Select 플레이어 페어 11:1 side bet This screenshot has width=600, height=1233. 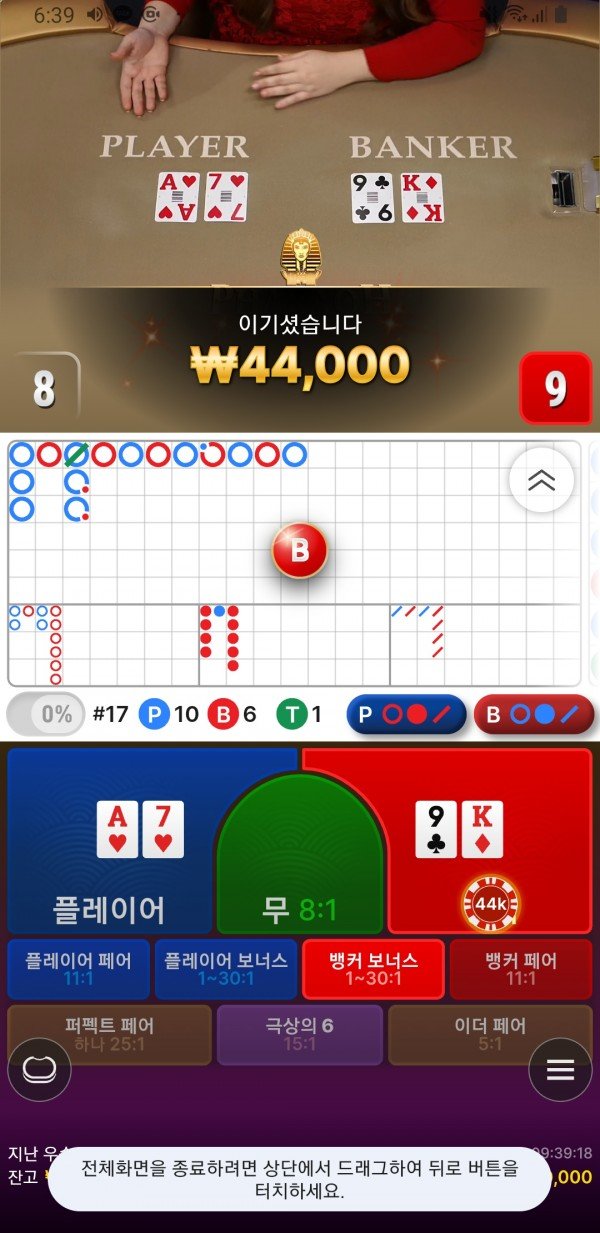[79, 969]
